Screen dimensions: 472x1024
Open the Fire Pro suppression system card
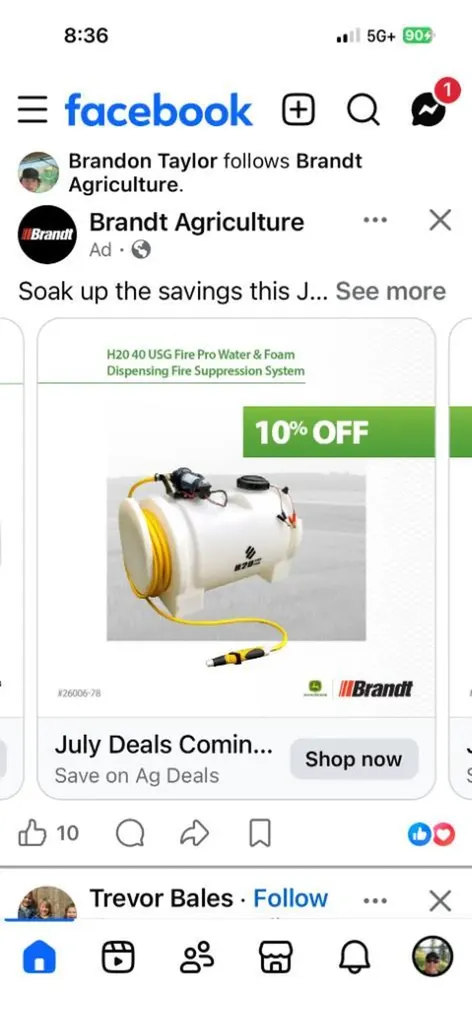236,518
